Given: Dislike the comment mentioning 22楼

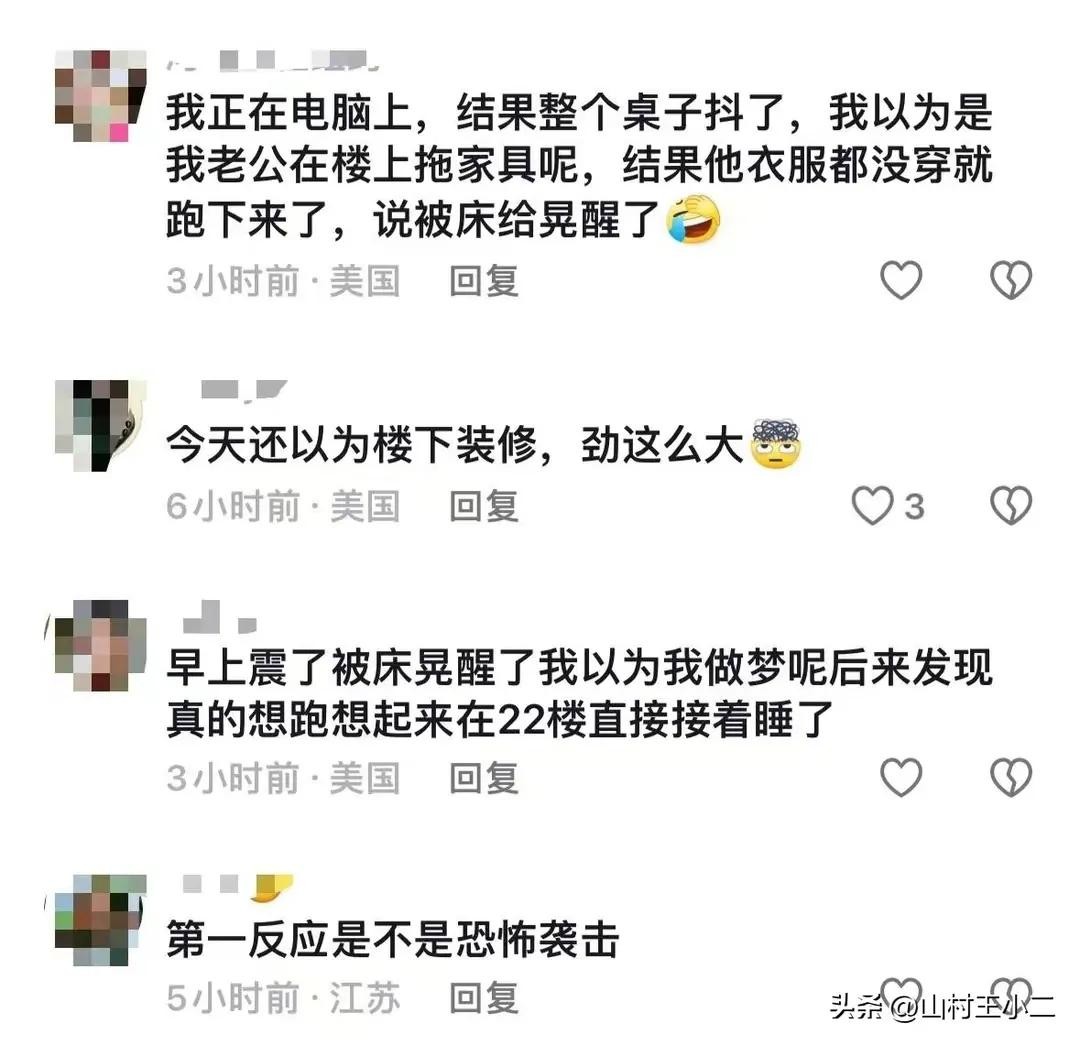Looking at the screenshot, I should (1010, 777).
